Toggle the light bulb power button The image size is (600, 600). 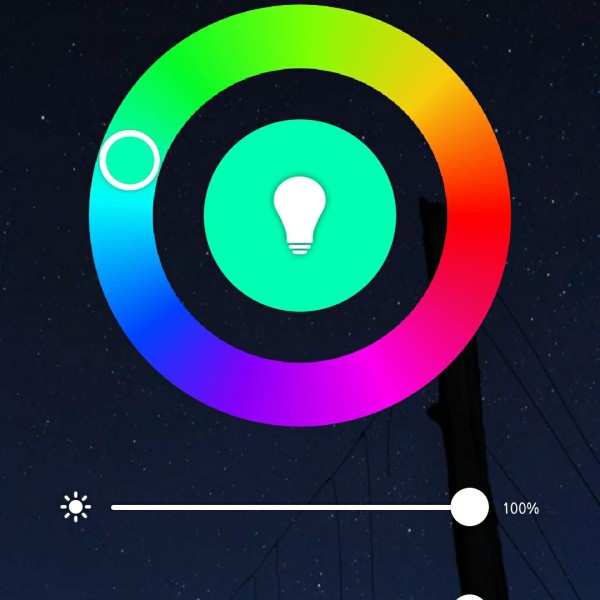[x=300, y=215]
